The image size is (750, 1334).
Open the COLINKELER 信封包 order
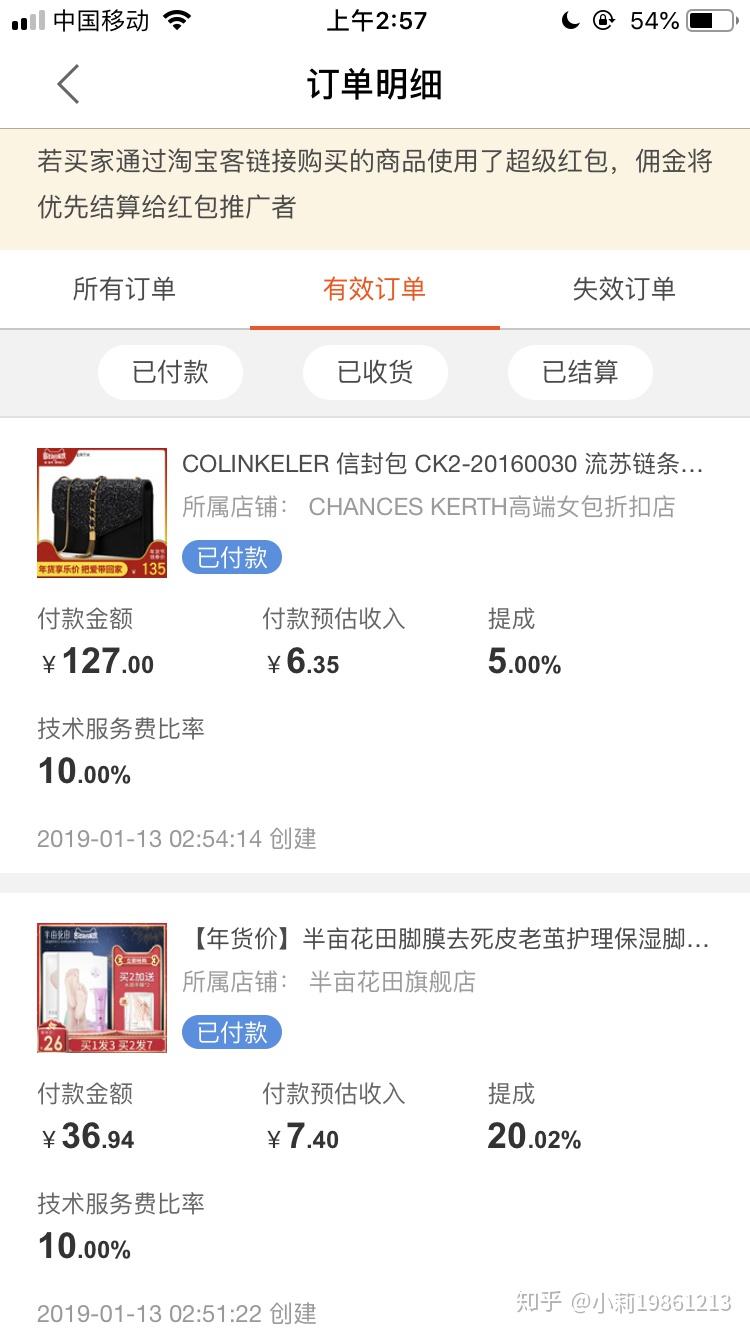pos(443,464)
